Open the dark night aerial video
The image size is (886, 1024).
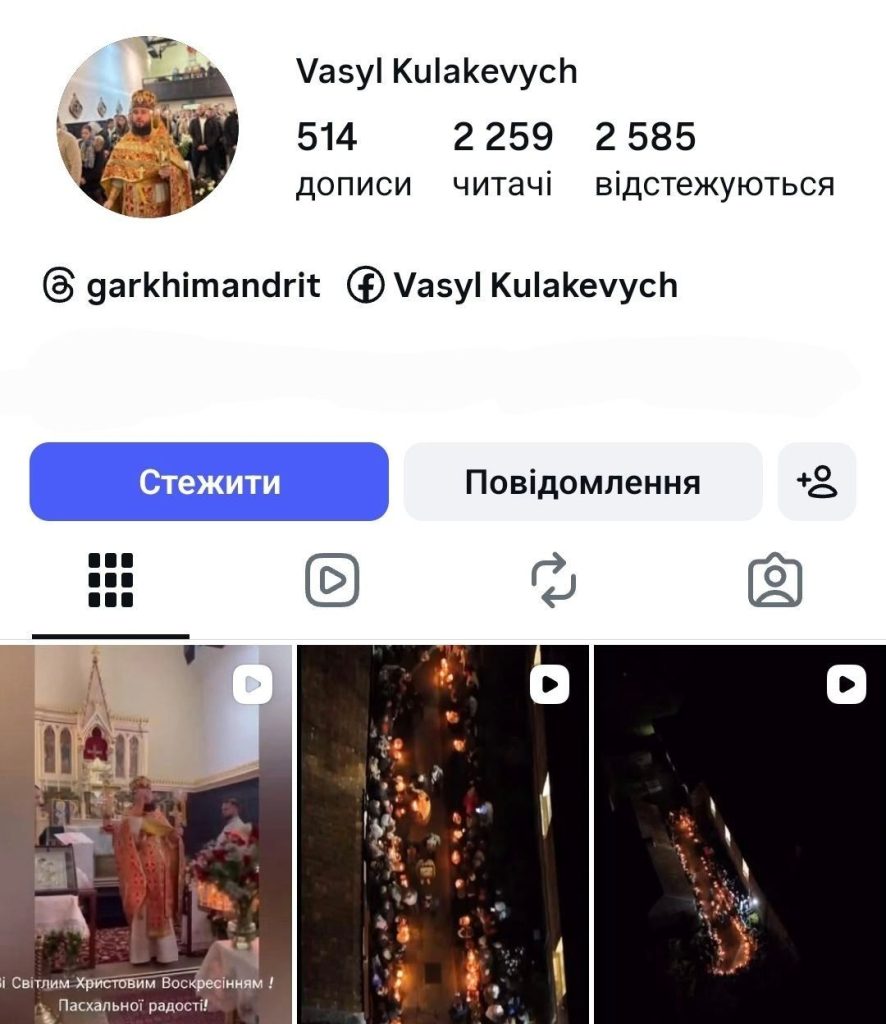[739, 834]
